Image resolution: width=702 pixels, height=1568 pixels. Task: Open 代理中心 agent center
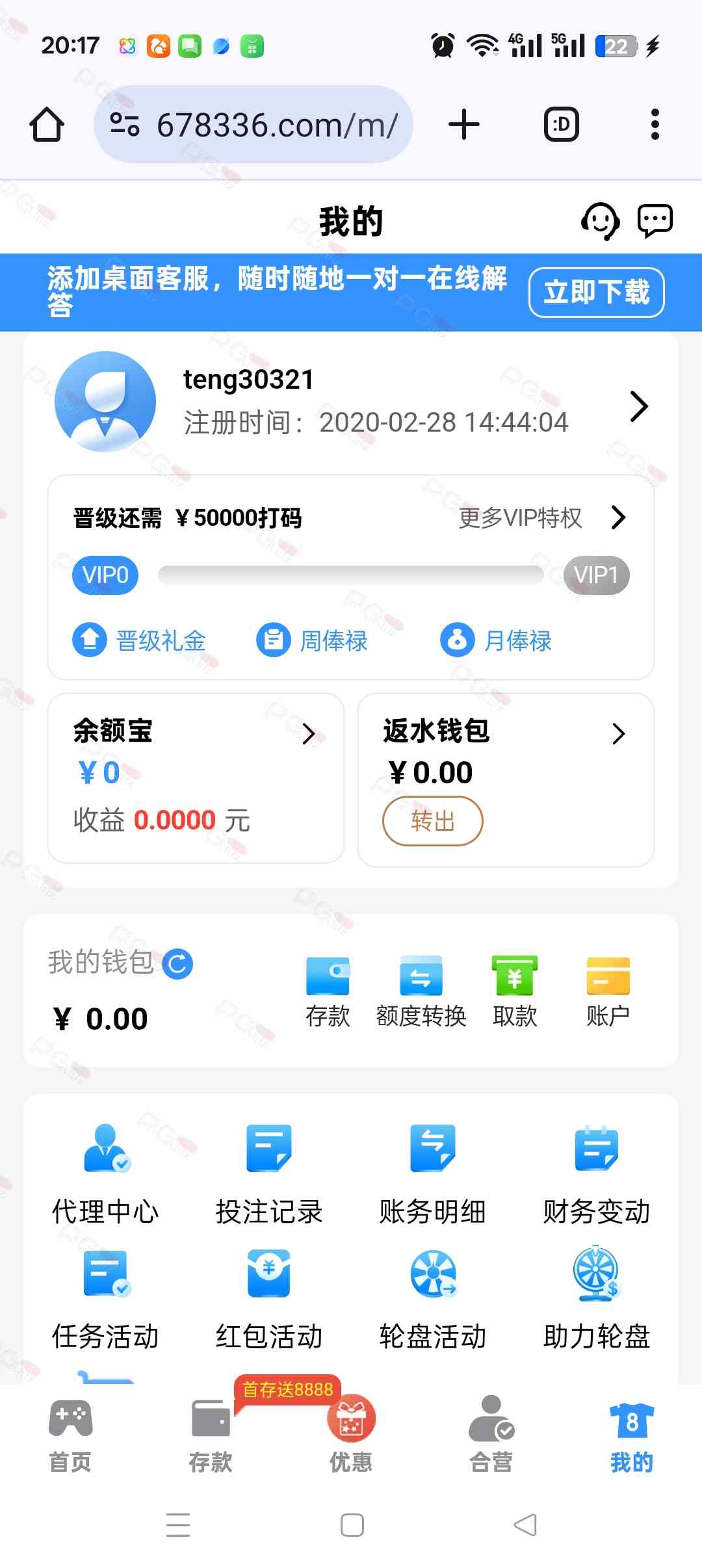pyautogui.click(x=106, y=1173)
